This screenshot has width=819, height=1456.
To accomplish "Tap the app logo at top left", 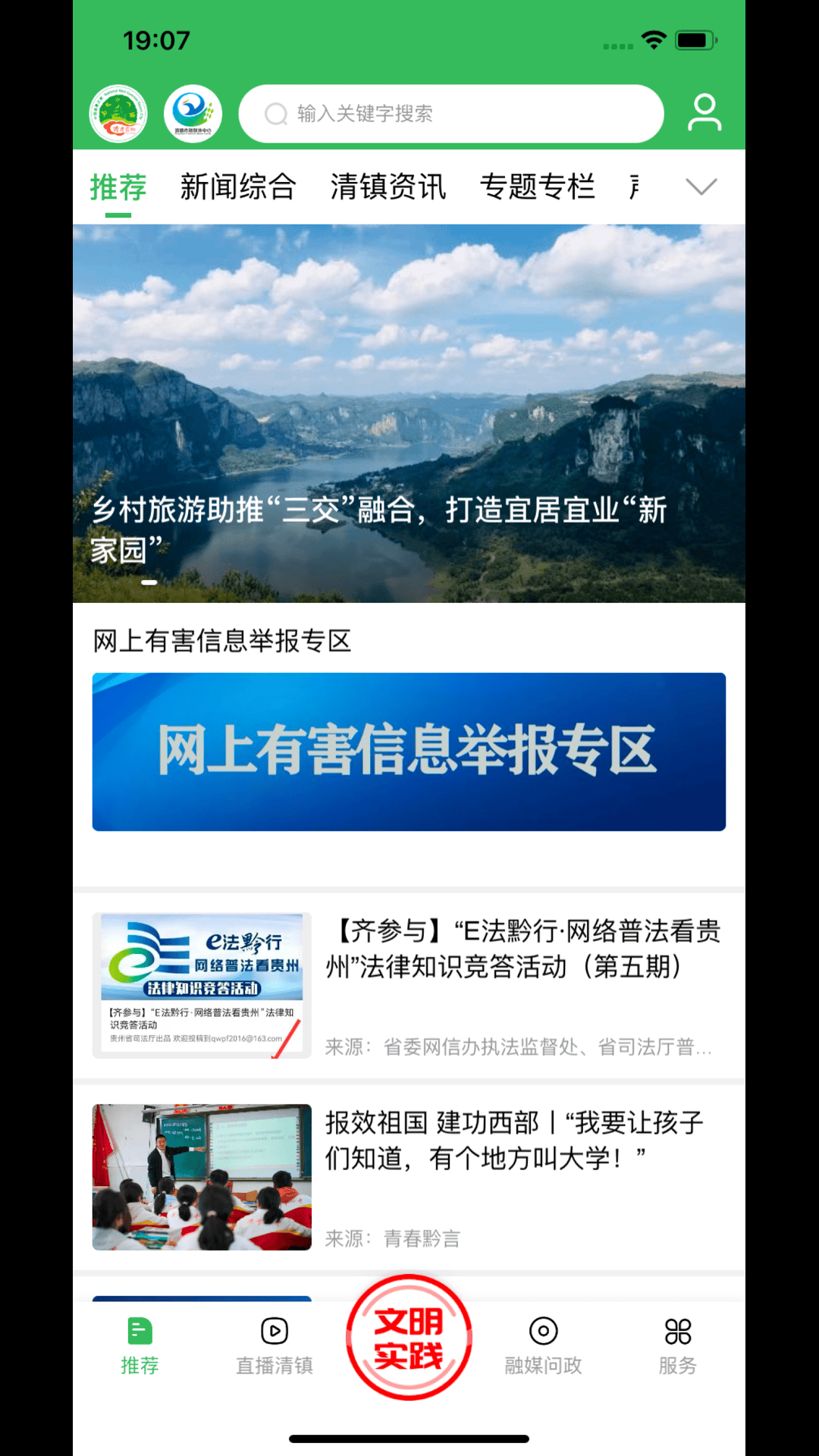I will pyautogui.click(x=119, y=113).
